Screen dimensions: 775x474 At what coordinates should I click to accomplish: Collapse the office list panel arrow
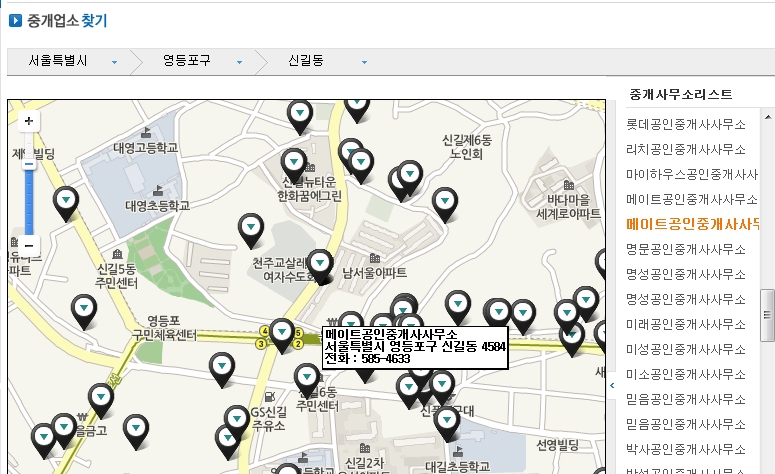tap(612, 385)
